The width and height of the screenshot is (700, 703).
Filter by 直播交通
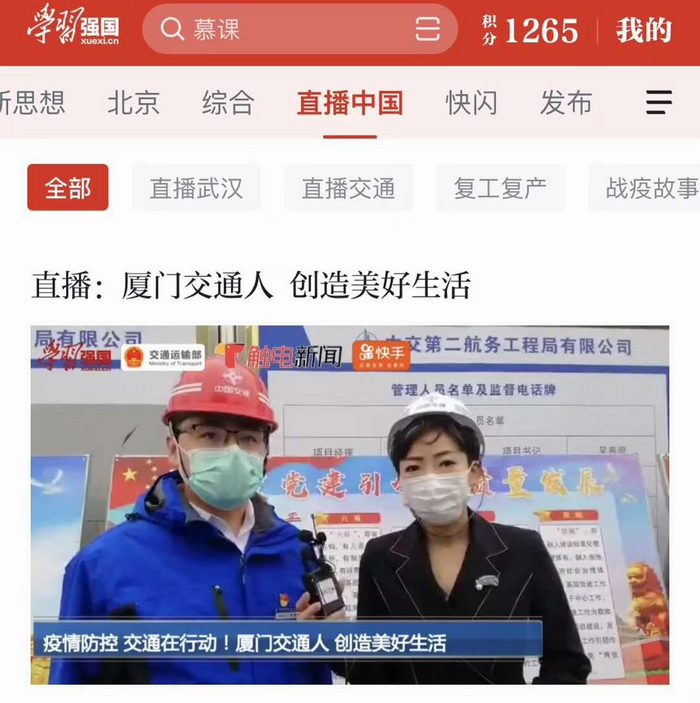pyautogui.click(x=349, y=187)
